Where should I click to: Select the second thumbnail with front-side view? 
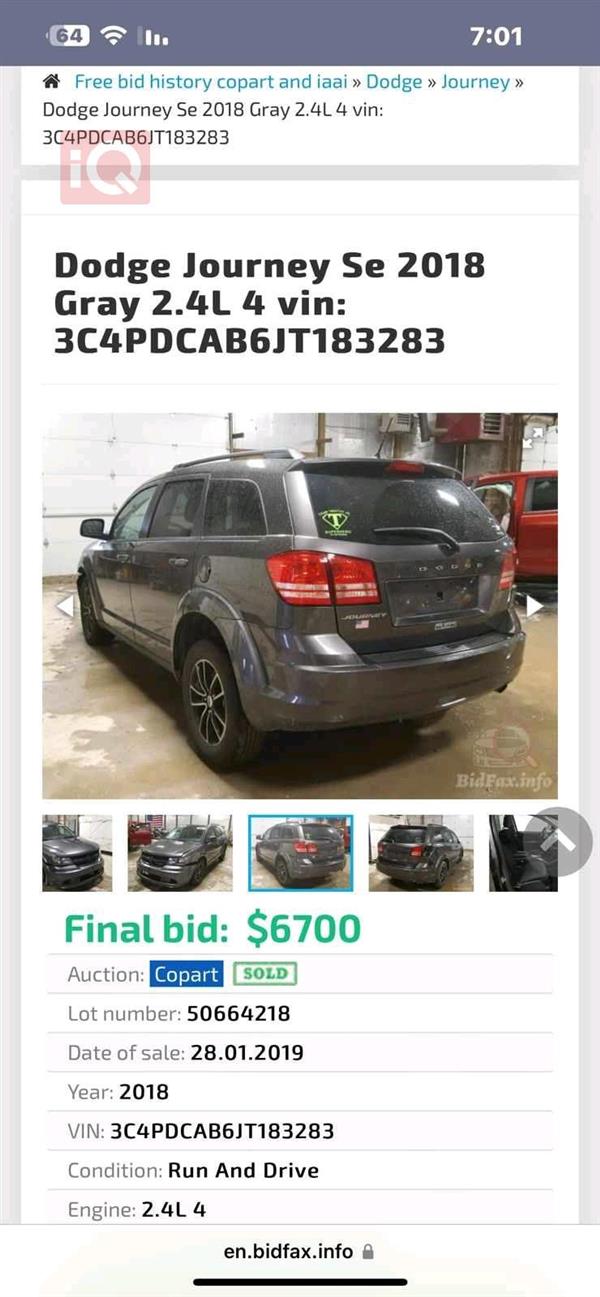point(180,853)
